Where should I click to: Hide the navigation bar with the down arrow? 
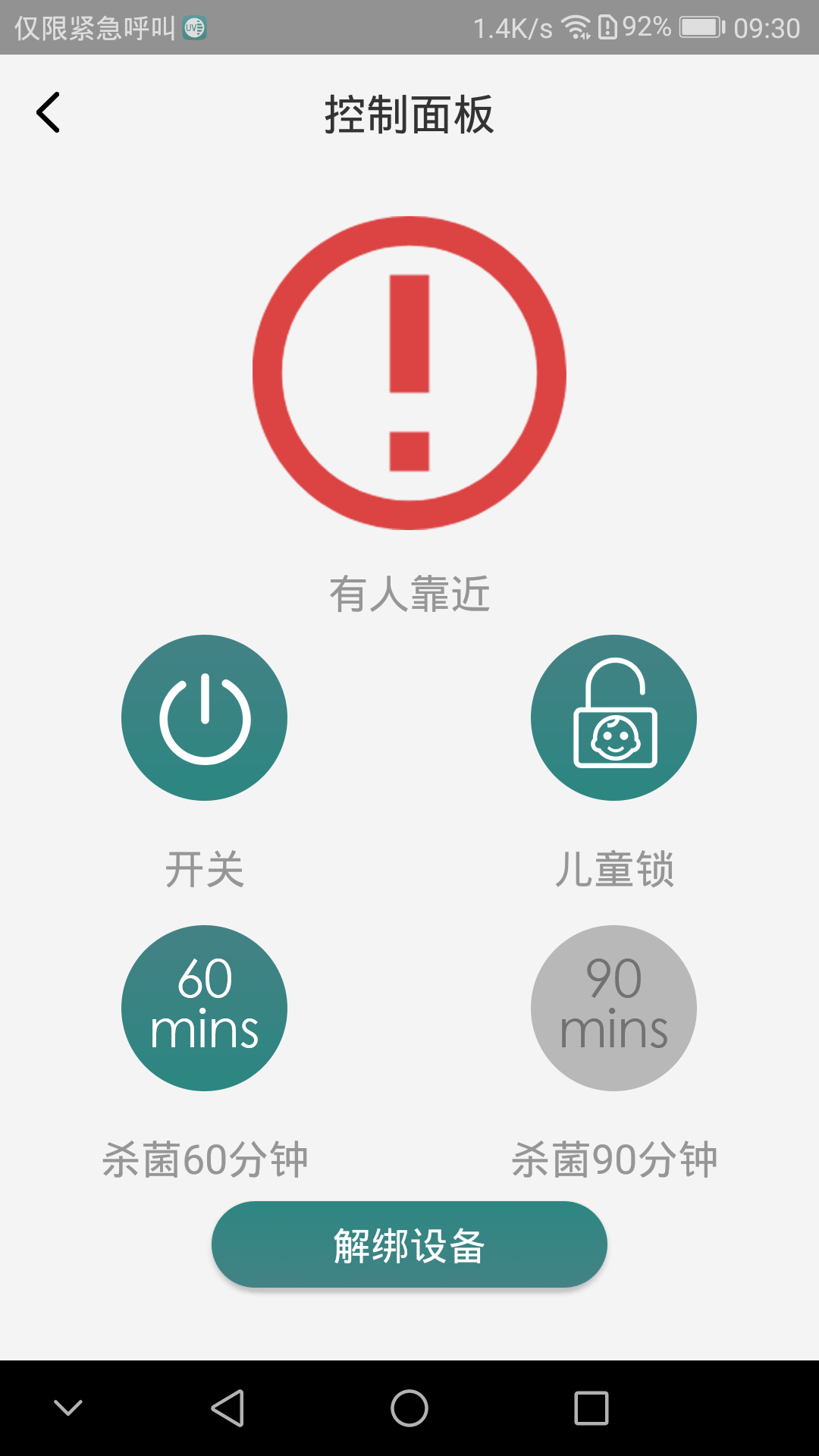click(x=68, y=1408)
